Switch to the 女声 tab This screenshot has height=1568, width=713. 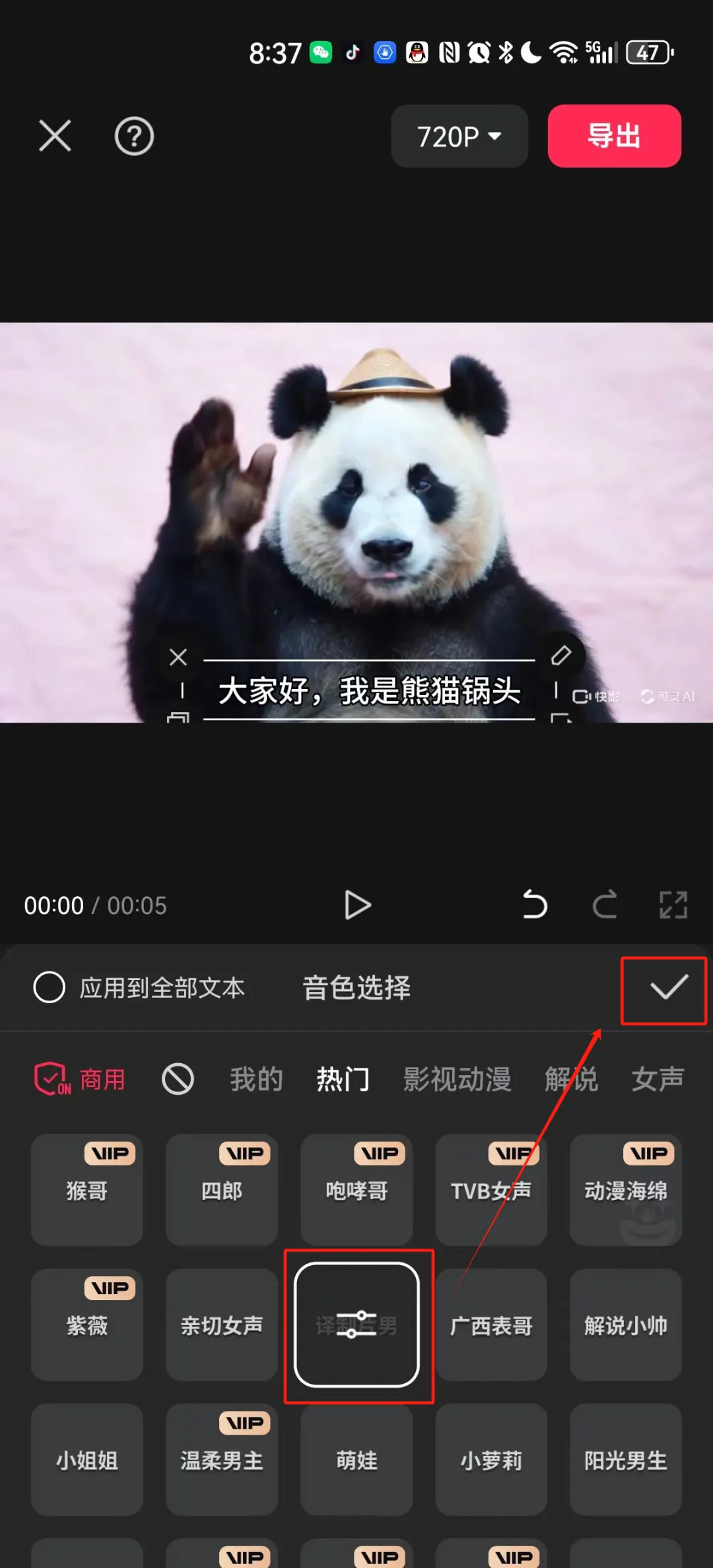point(657,1080)
